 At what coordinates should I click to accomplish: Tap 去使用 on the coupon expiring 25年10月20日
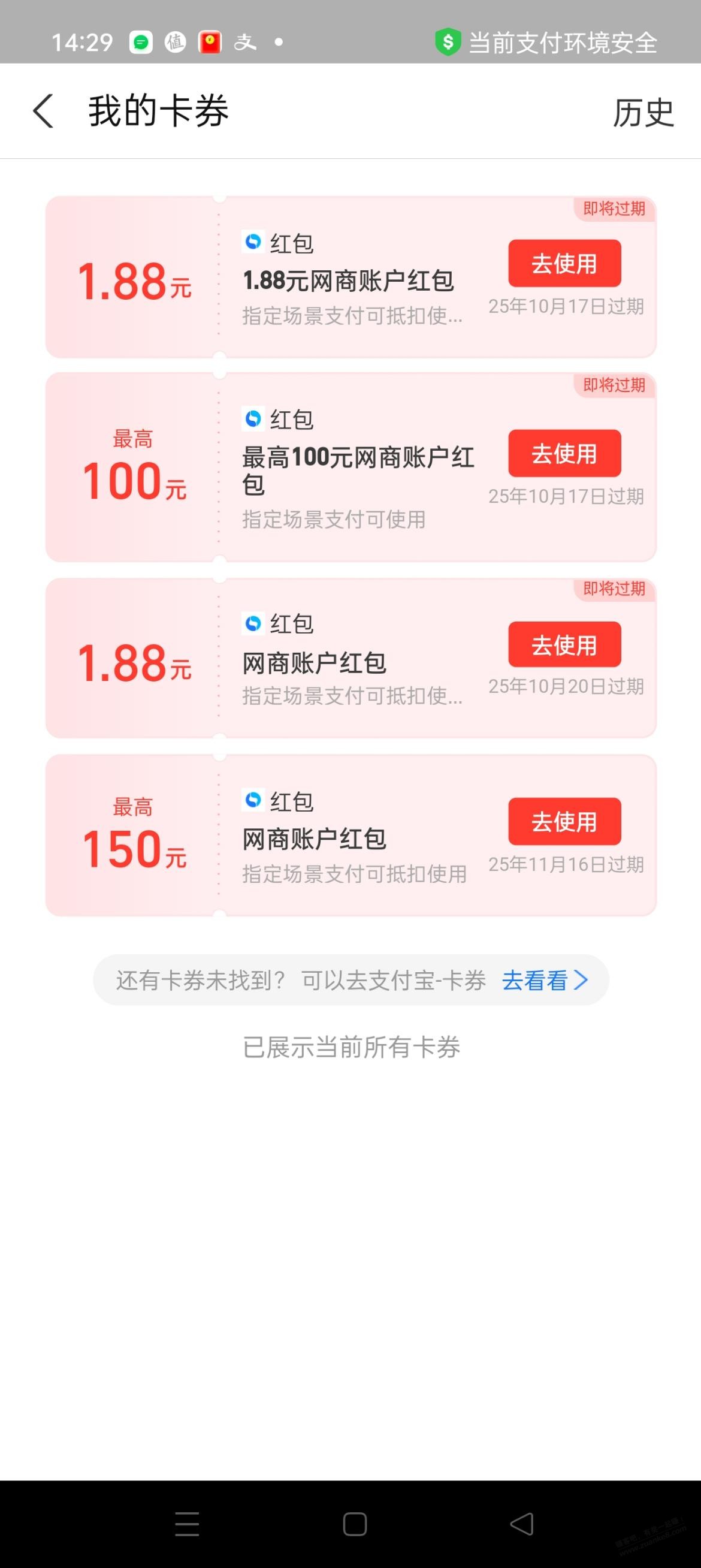click(564, 644)
